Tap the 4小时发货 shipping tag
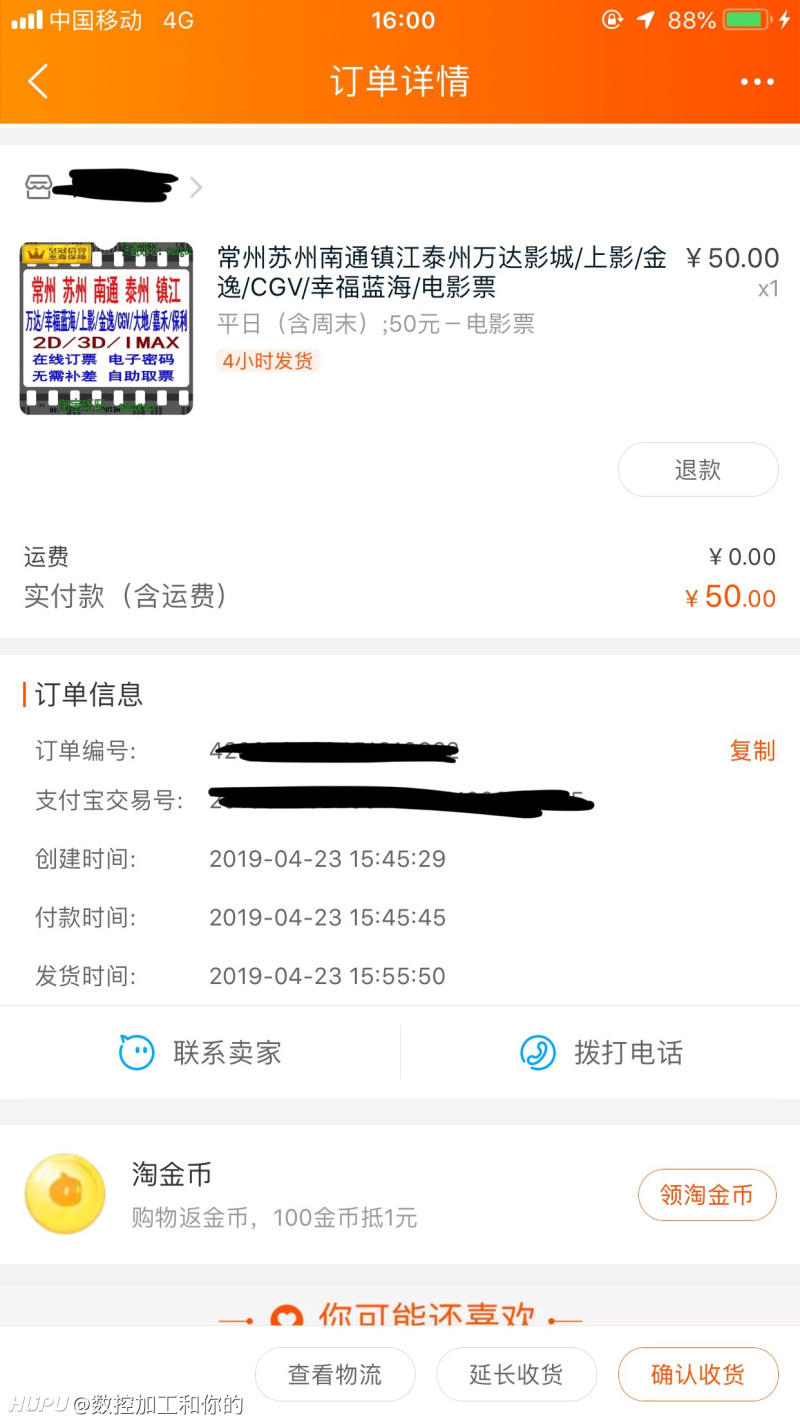This screenshot has width=800, height=1422. [x=267, y=360]
